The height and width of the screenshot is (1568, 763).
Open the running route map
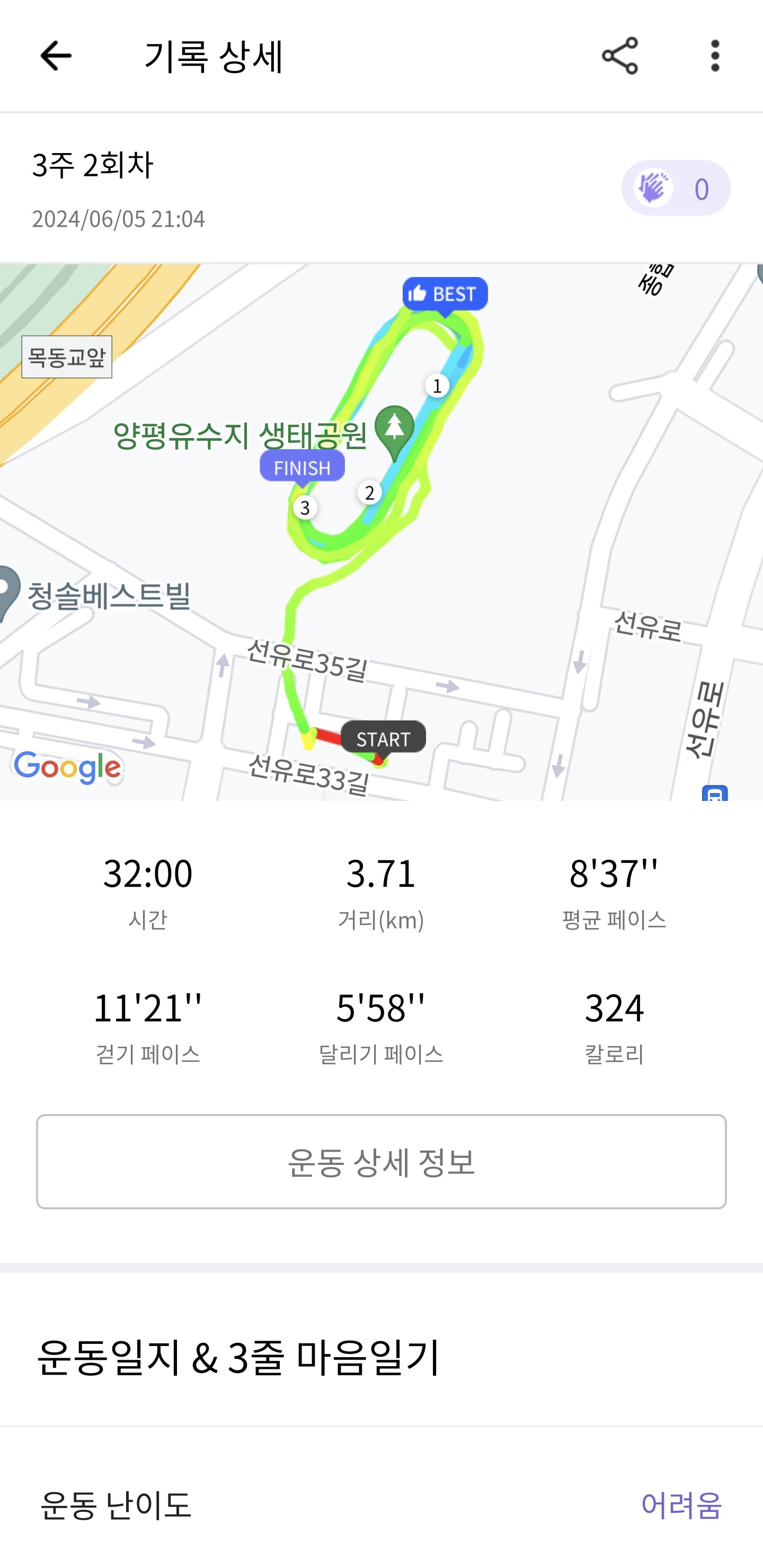pos(381,532)
